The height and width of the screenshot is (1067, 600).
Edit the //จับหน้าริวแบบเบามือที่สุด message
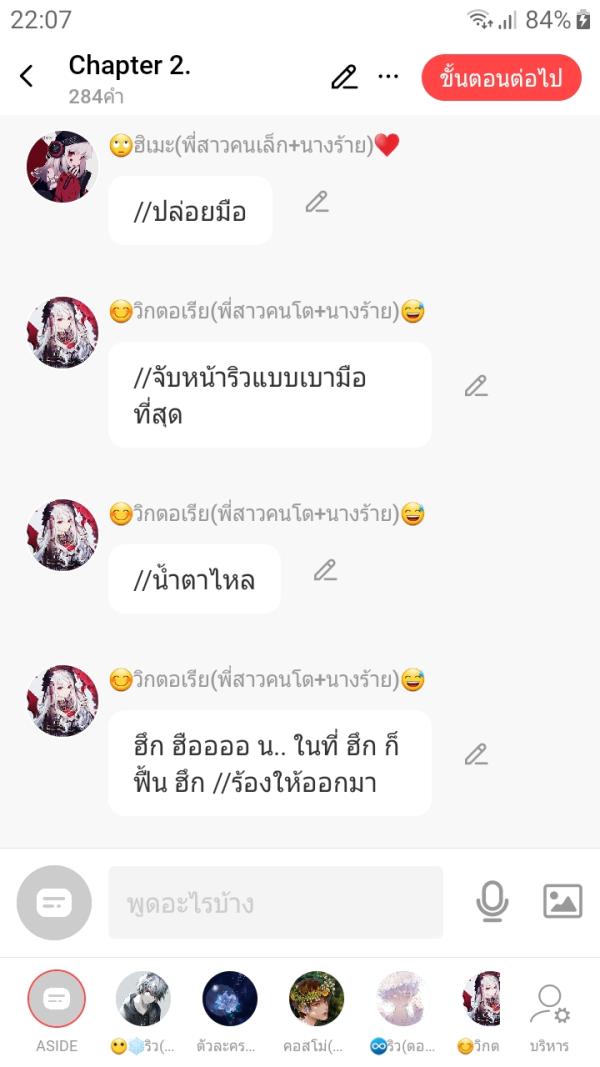click(476, 386)
